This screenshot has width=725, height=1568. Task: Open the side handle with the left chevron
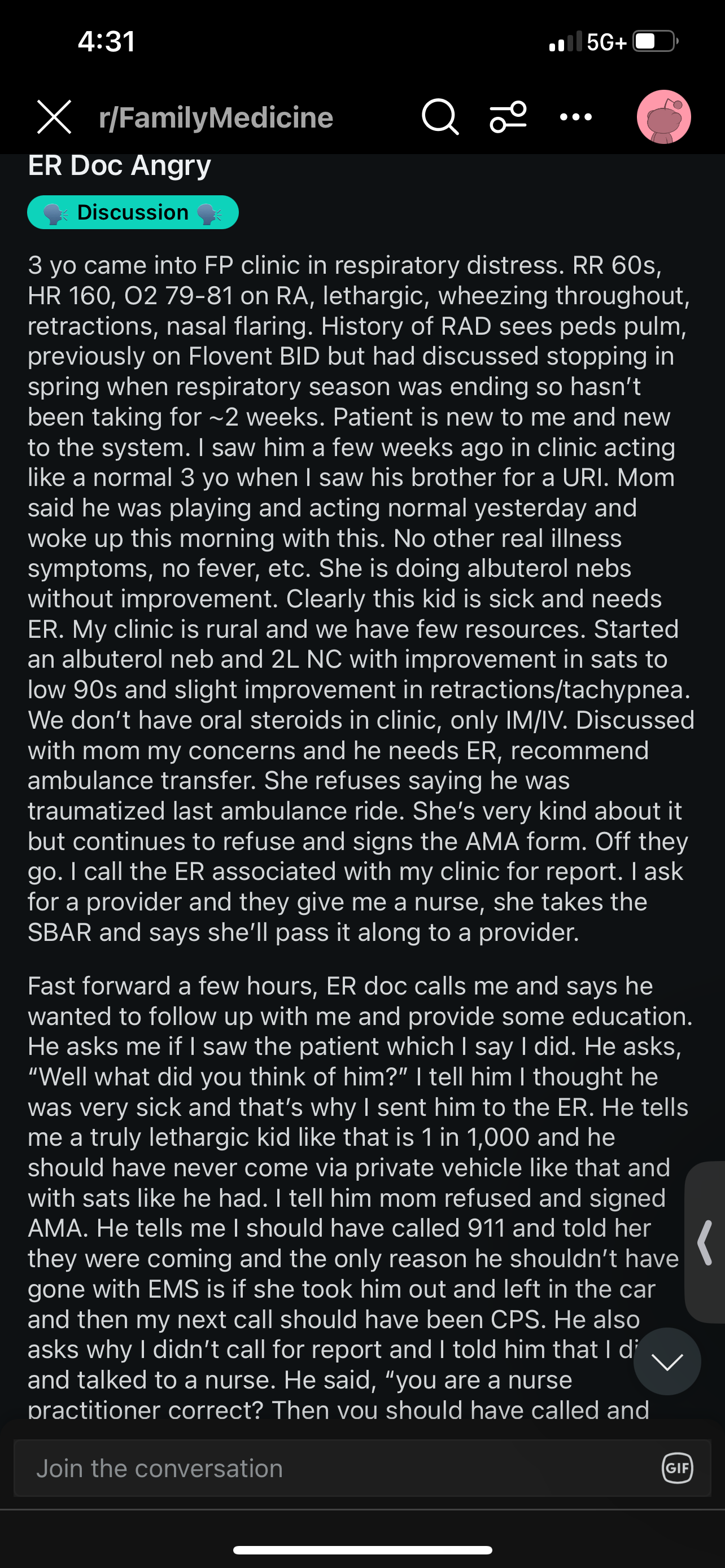[x=705, y=1242]
